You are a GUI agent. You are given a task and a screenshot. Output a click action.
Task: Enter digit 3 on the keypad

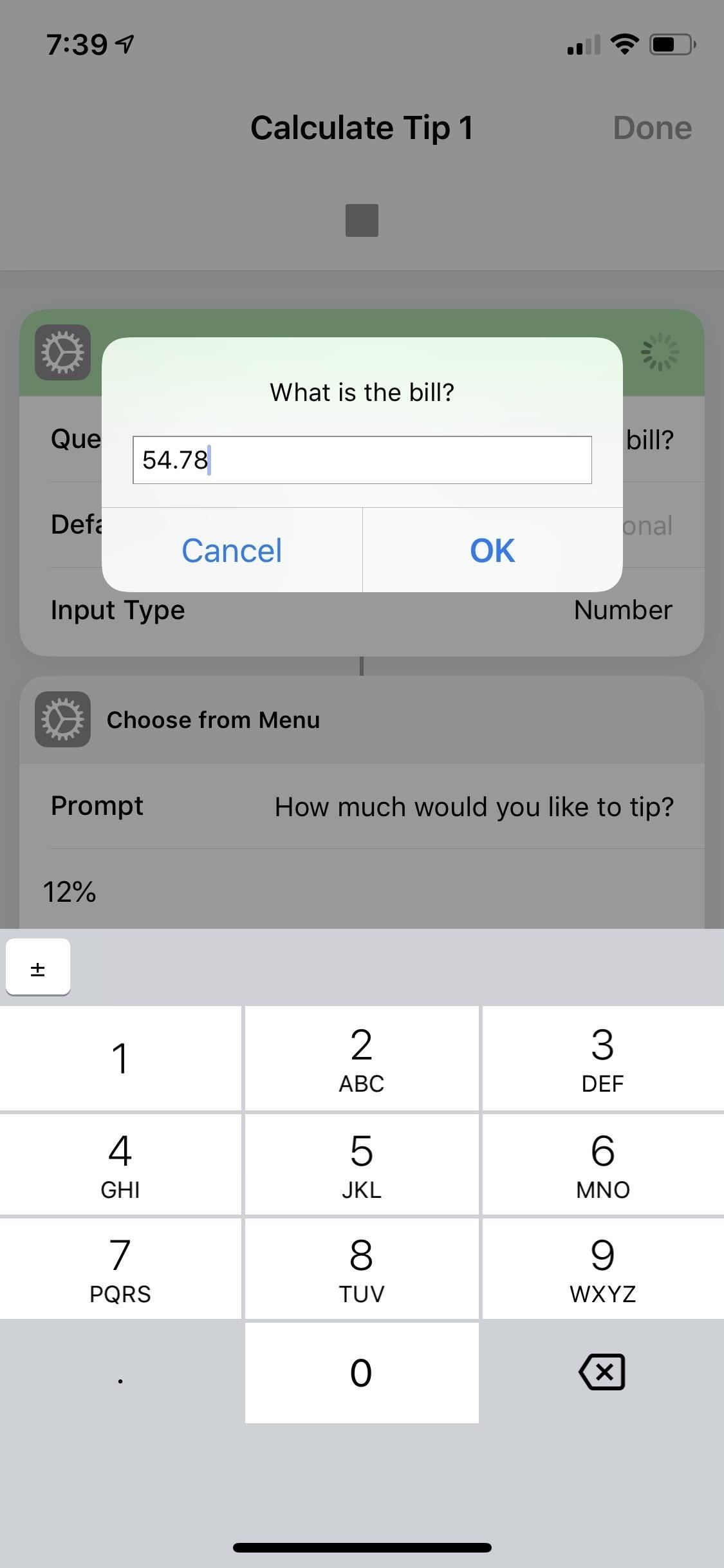tap(602, 1059)
